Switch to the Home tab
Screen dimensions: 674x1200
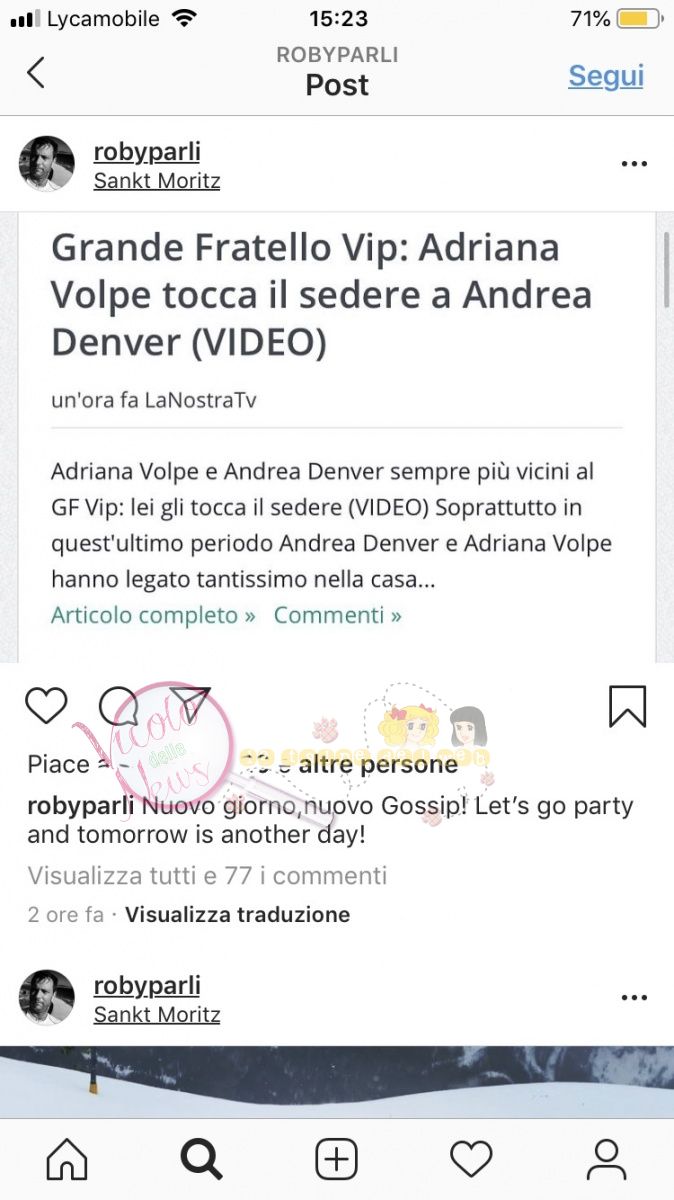(x=67, y=1160)
